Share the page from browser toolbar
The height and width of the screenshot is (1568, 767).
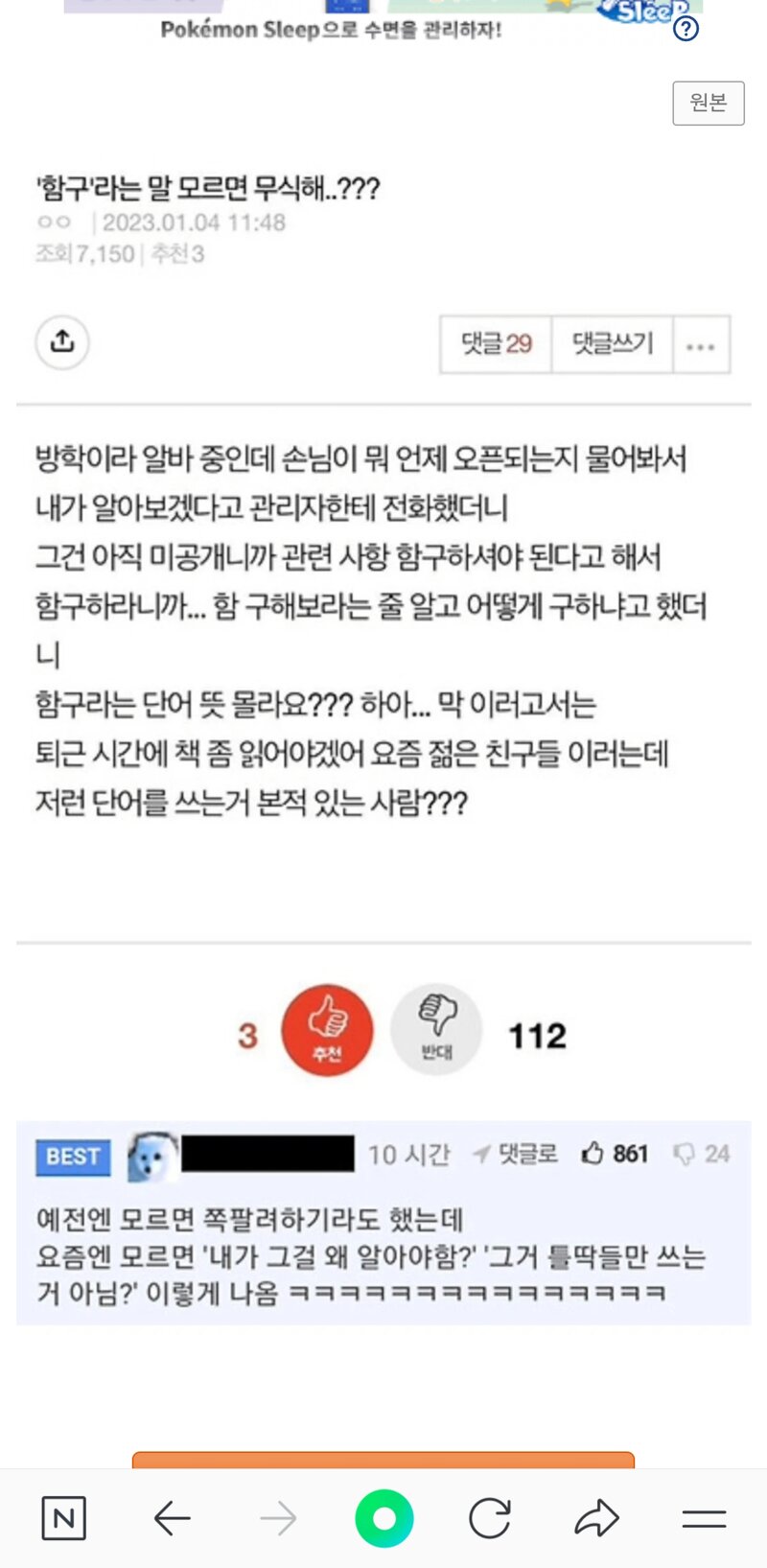(596, 1518)
